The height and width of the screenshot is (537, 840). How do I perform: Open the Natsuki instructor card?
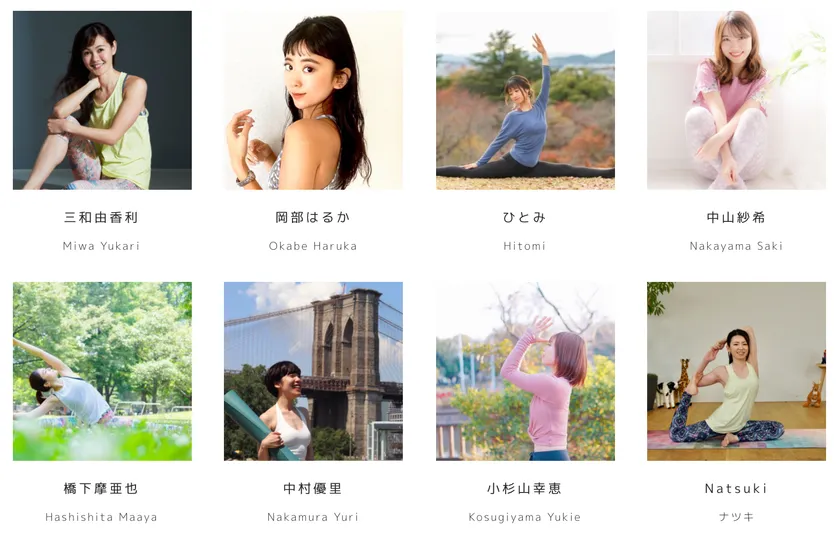pyautogui.click(x=736, y=371)
